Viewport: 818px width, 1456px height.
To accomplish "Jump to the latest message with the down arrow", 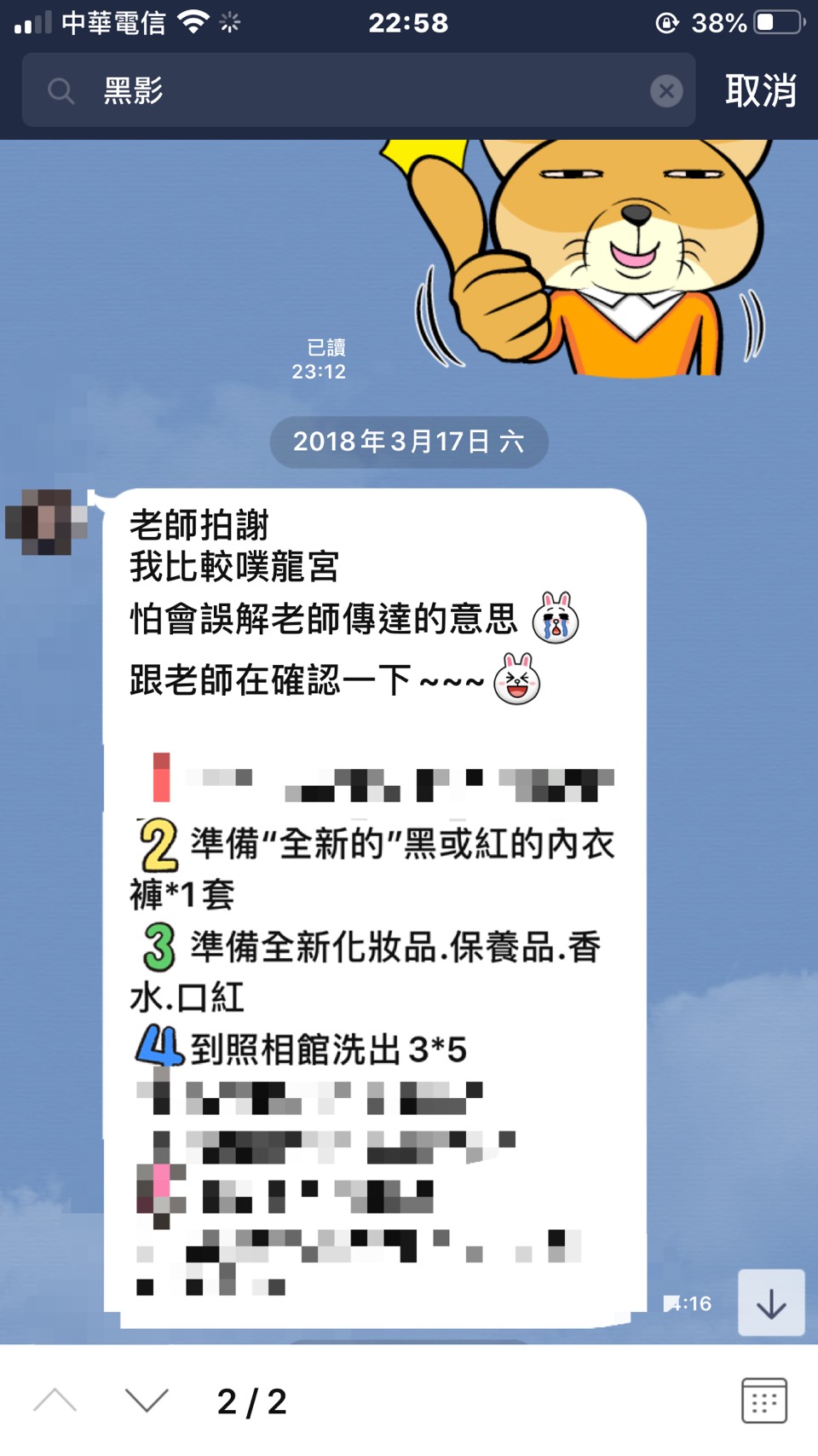I will coord(771,1303).
